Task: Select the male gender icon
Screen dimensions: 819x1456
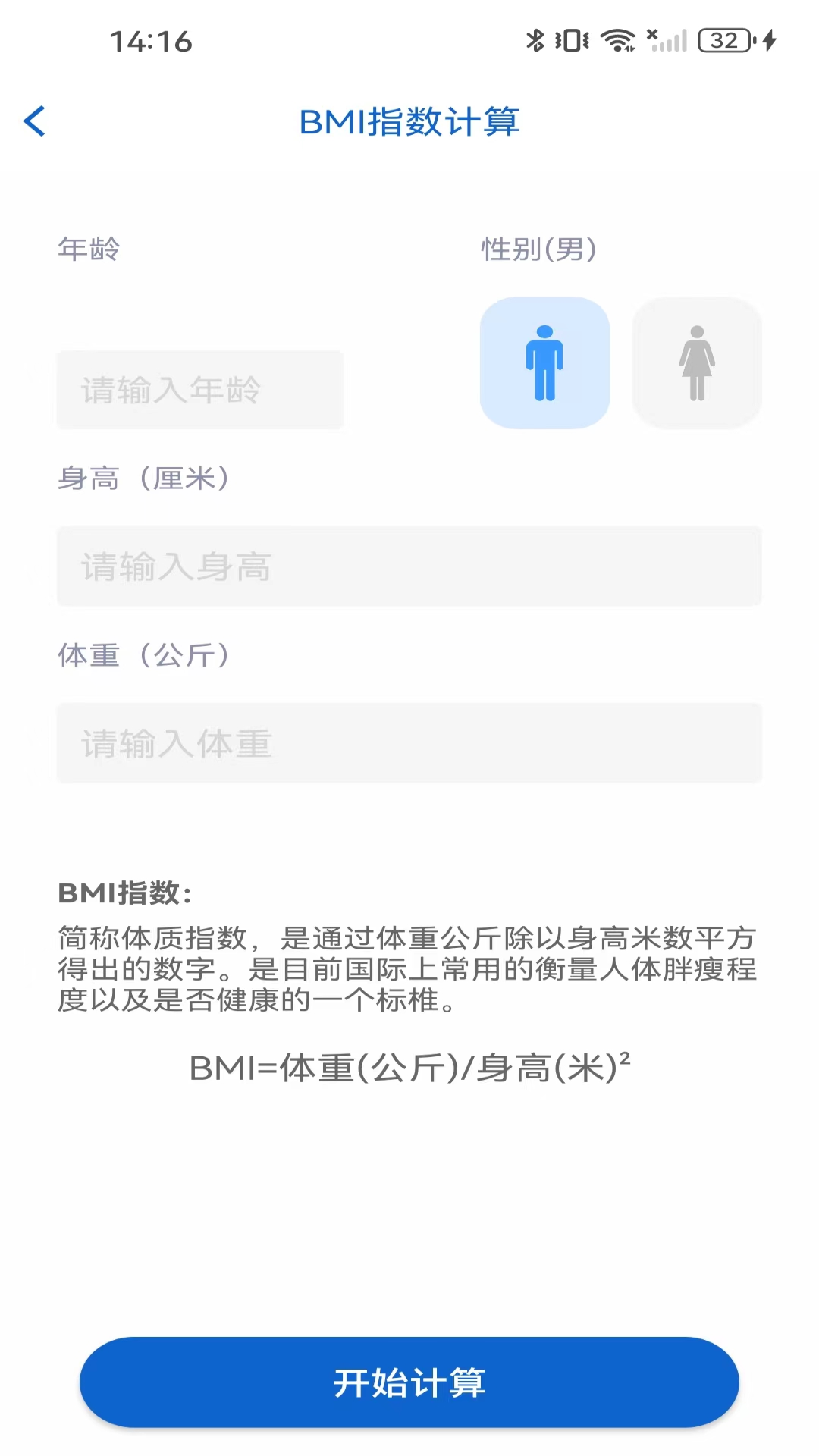Action: pyautogui.click(x=544, y=362)
